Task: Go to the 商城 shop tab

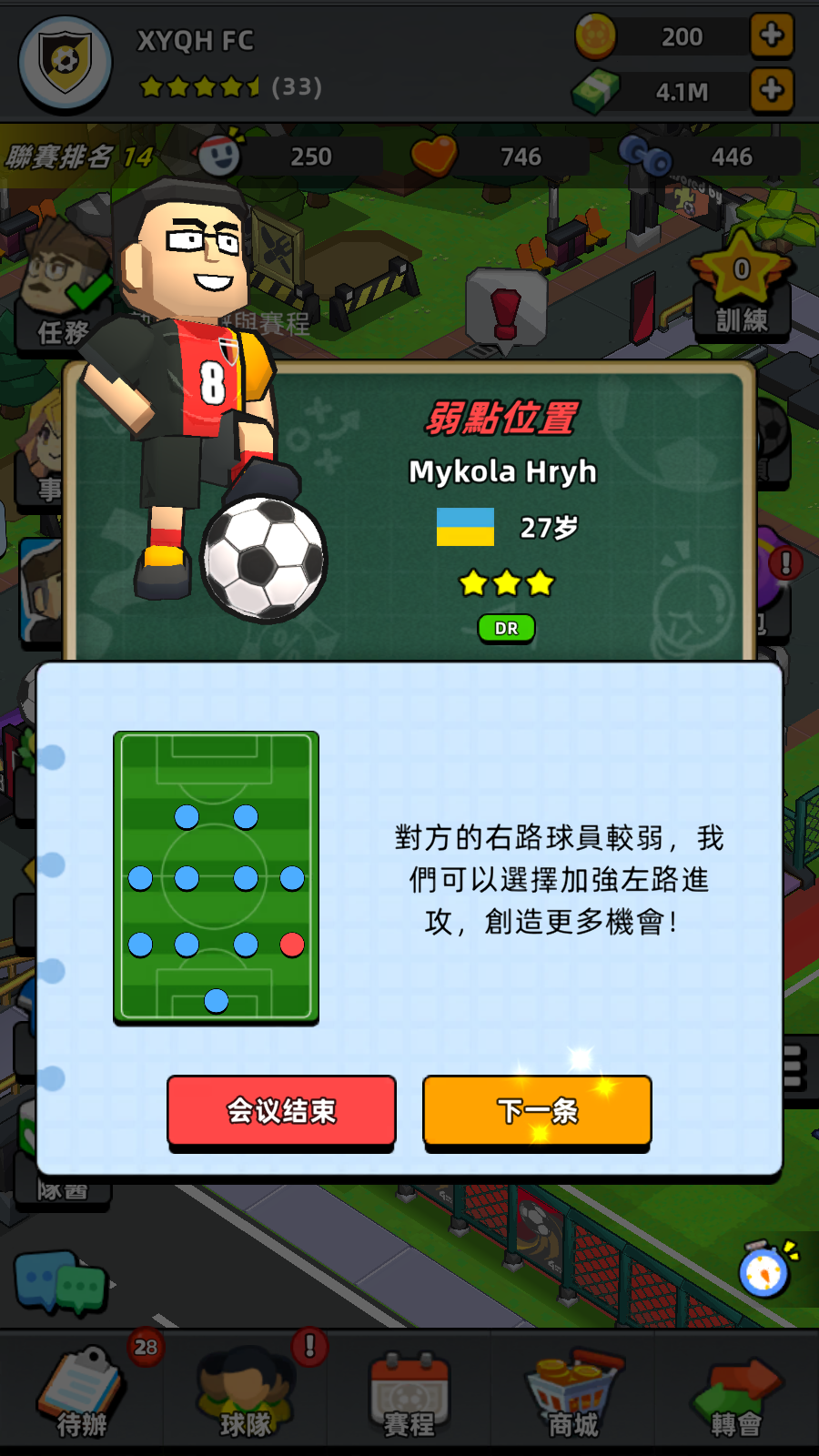Action: tap(573, 1392)
